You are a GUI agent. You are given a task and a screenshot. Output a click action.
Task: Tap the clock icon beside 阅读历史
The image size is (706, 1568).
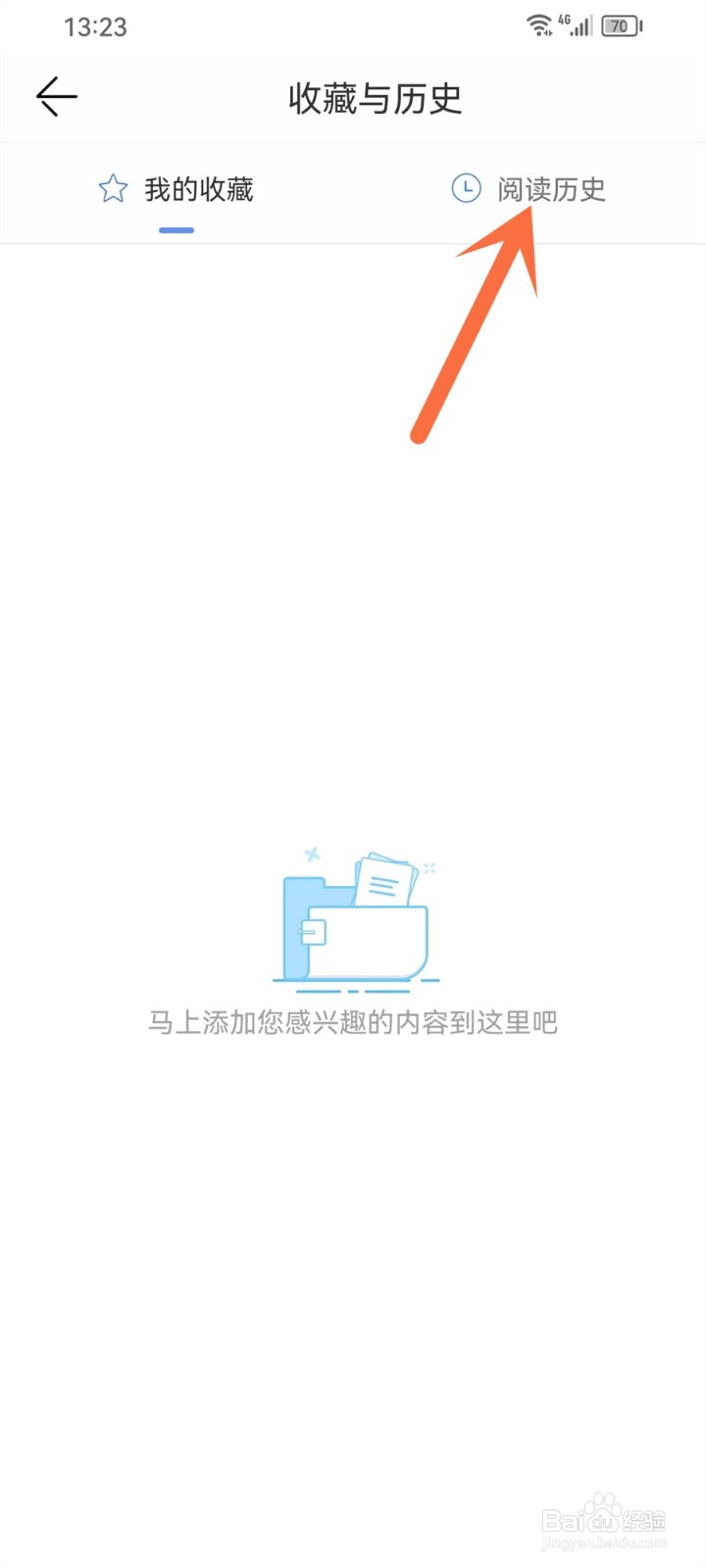[x=465, y=188]
